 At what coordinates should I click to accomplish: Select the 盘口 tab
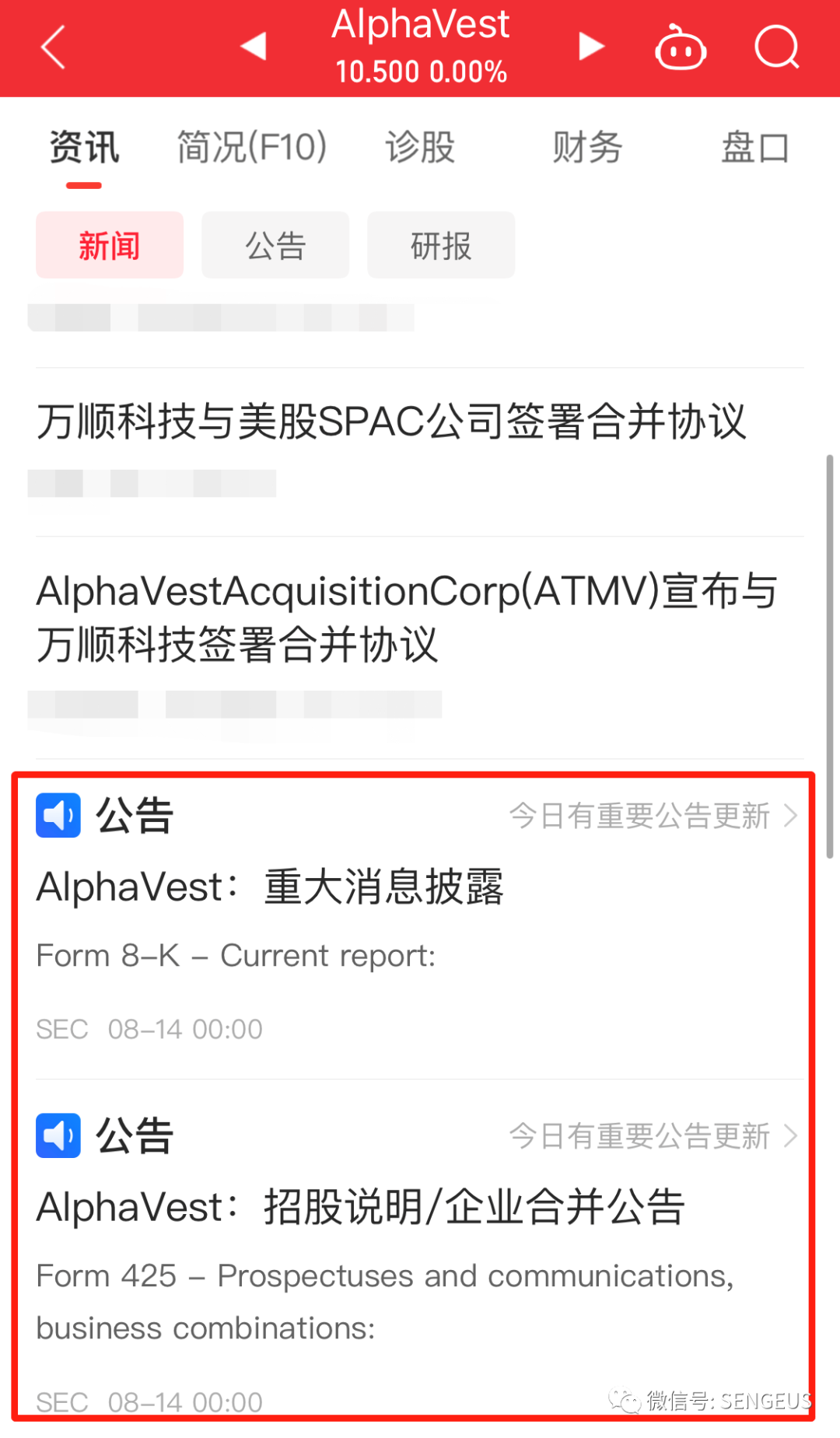pyautogui.click(x=754, y=147)
